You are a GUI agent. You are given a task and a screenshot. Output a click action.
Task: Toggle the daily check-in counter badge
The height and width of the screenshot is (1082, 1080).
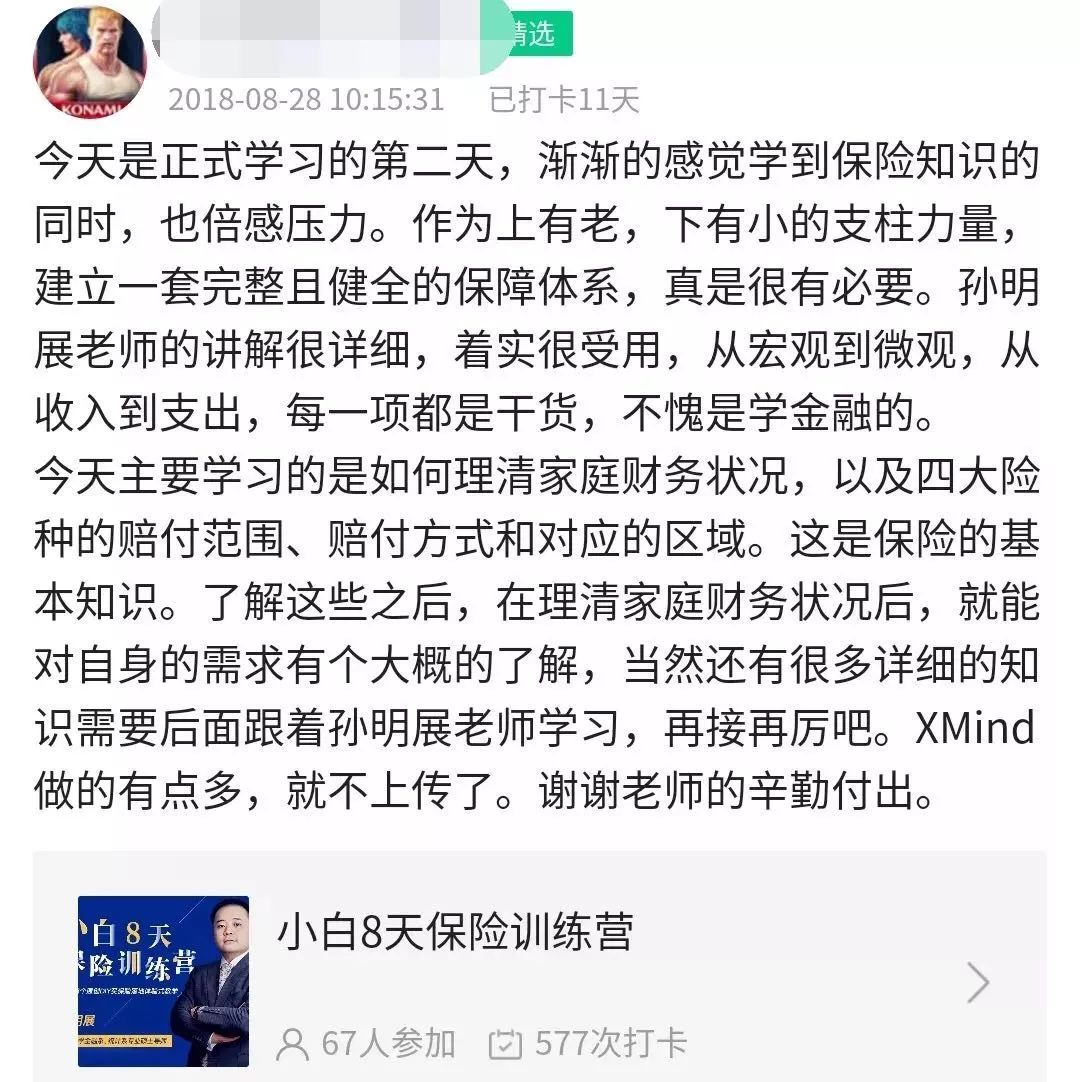[561, 100]
